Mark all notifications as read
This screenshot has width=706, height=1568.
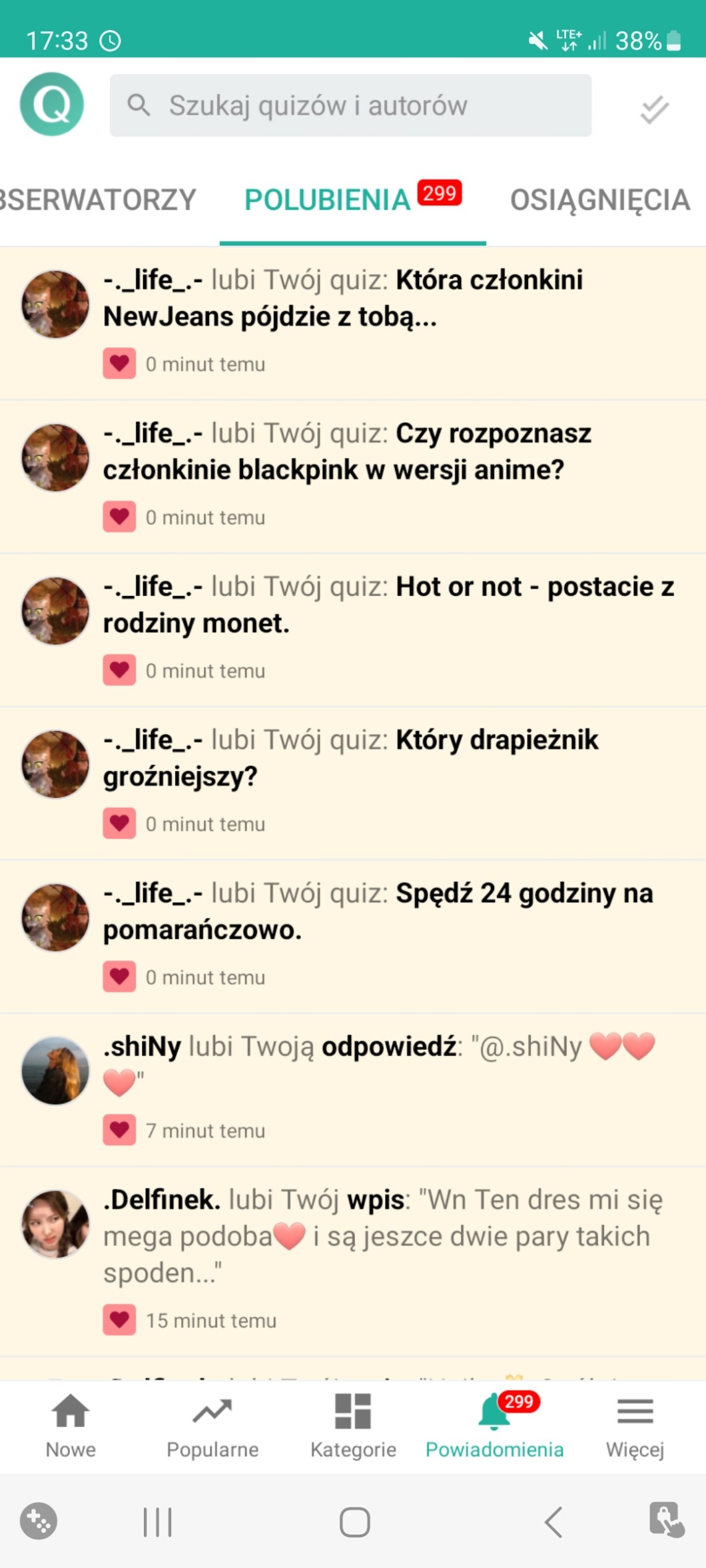click(x=654, y=109)
